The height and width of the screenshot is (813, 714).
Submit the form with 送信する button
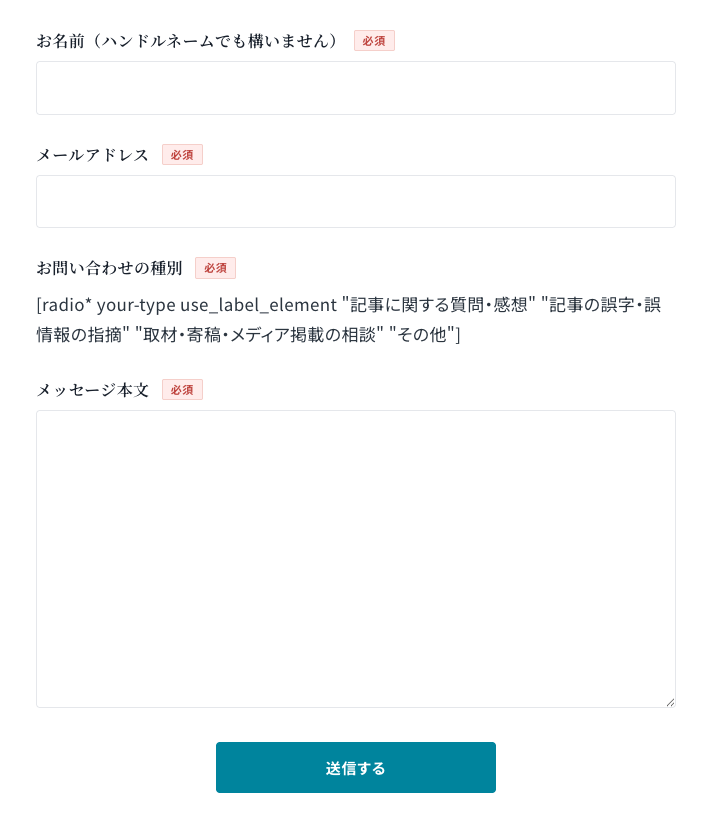coord(355,767)
